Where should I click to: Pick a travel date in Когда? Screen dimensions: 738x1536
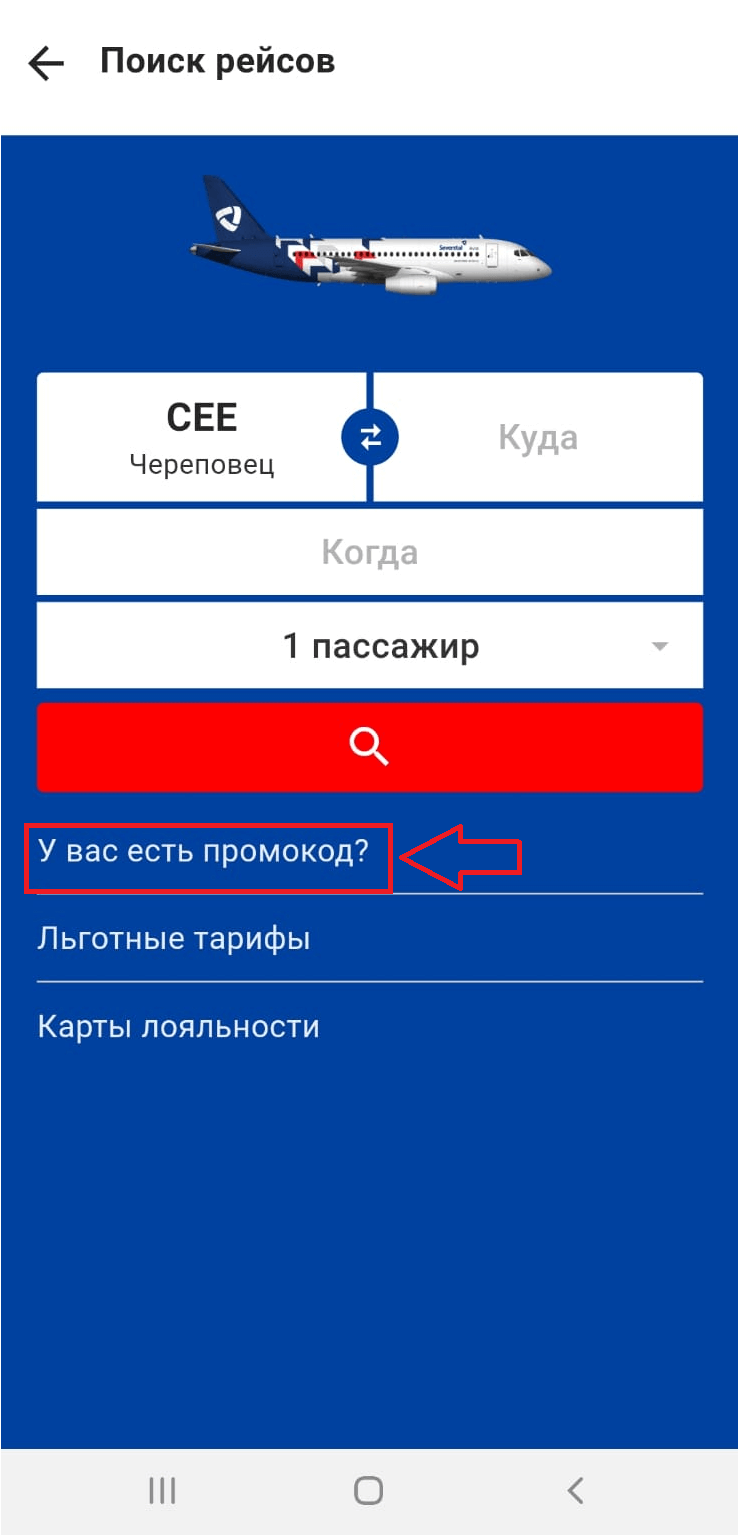[x=370, y=552]
